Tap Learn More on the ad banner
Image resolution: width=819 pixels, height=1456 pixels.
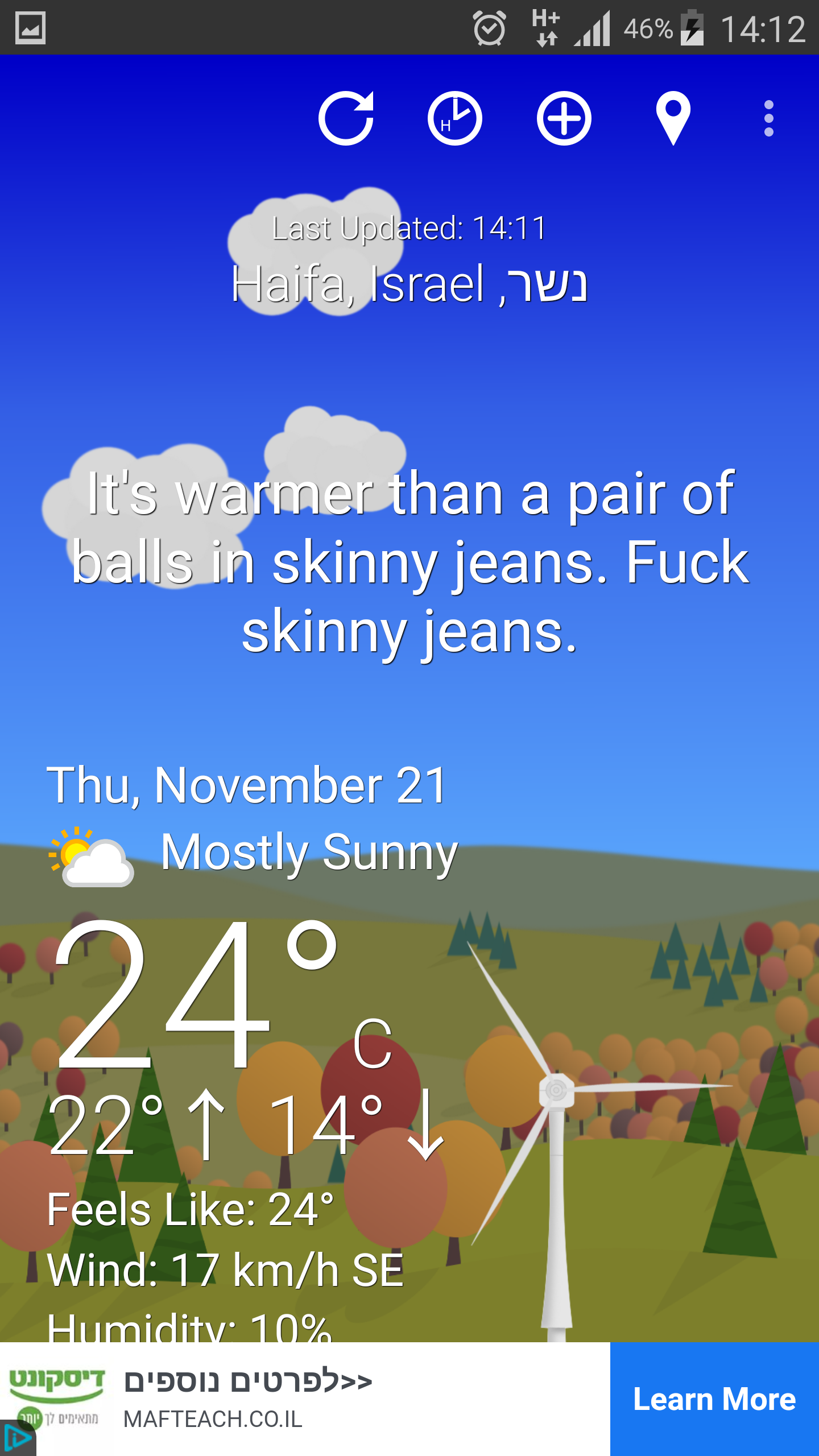(714, 1399)
